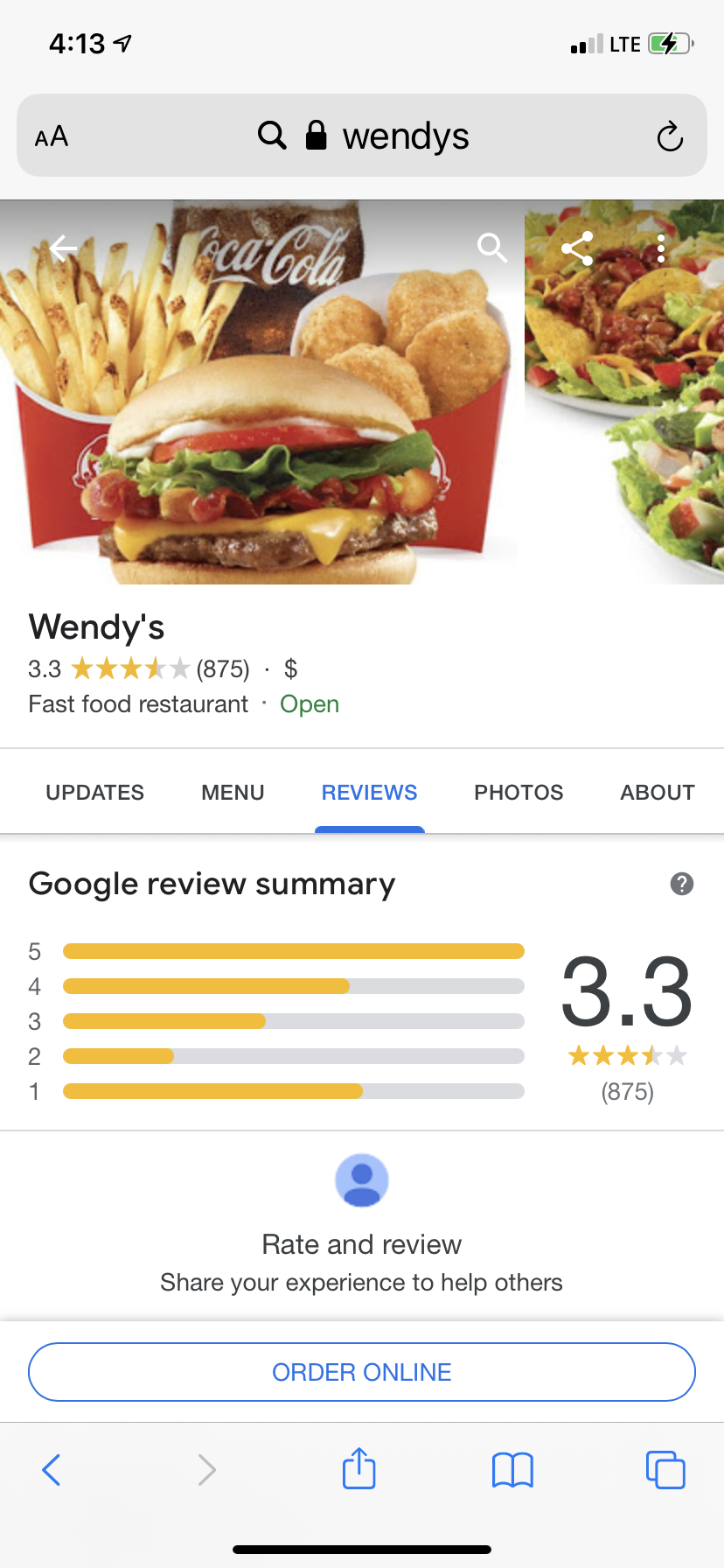The height and width of the screenshot is (1568, 724).
Task: Tap Rate and review to write a review
Action: click(x=361, y=1243)
